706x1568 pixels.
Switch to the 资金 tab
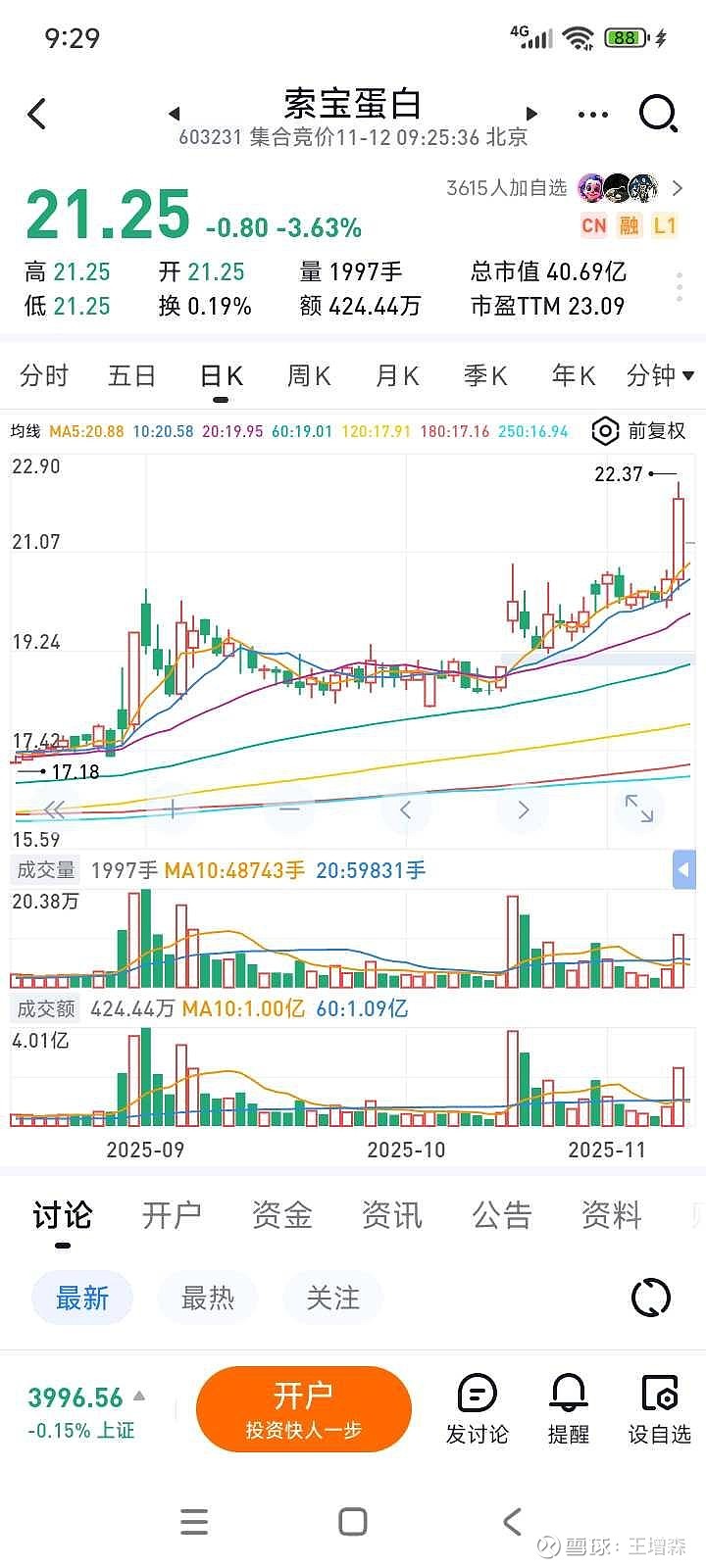click(281, 1215)
